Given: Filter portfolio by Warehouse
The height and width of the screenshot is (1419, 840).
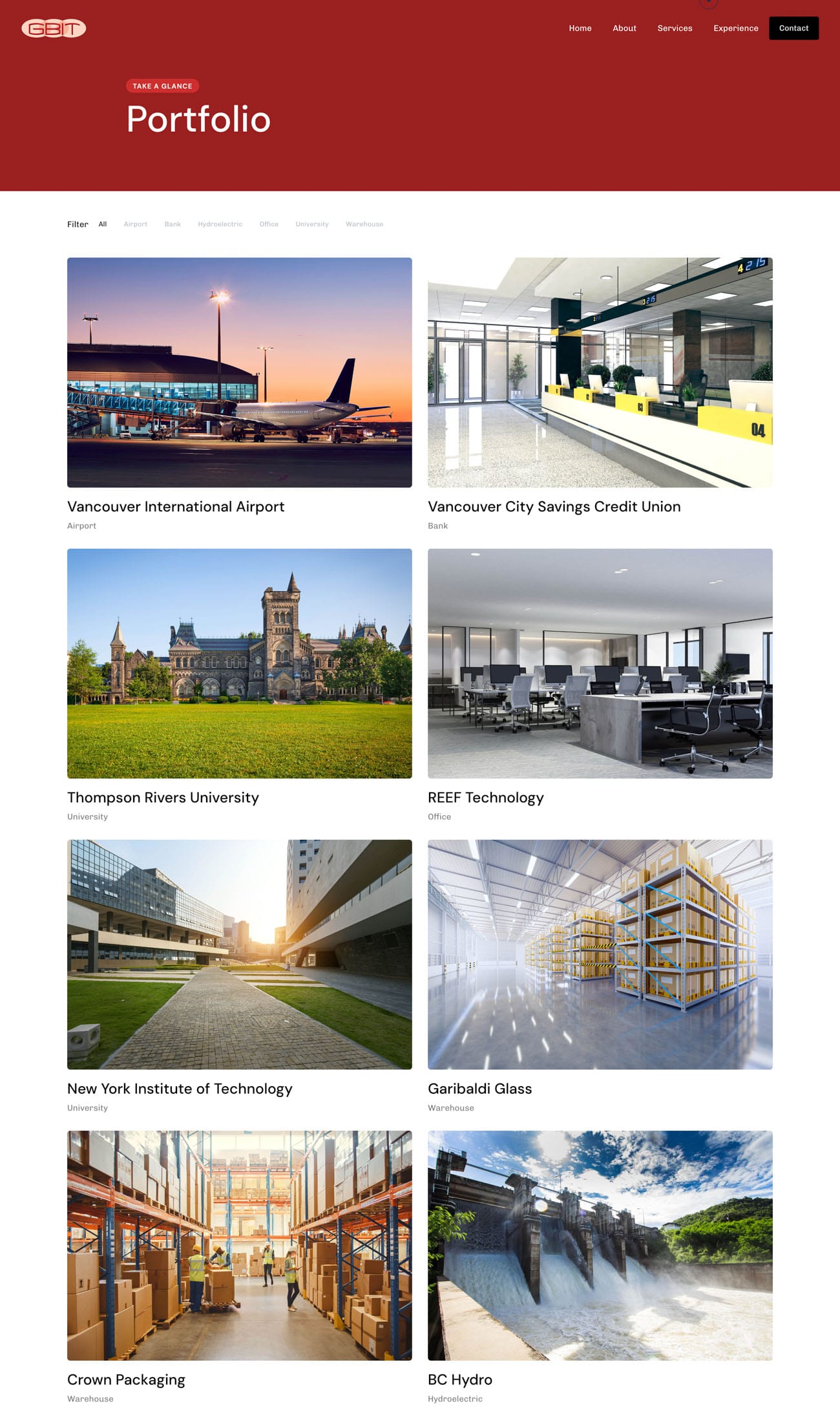Looking at the screenshot, I should pyautogui.click(x=364, y=224).
